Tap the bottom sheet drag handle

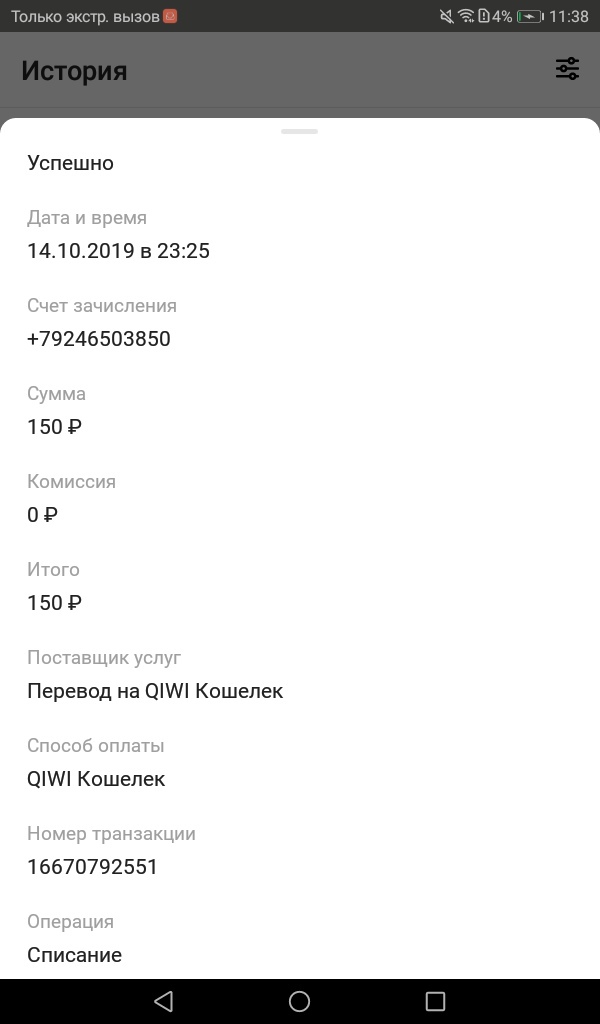[299, 131]
